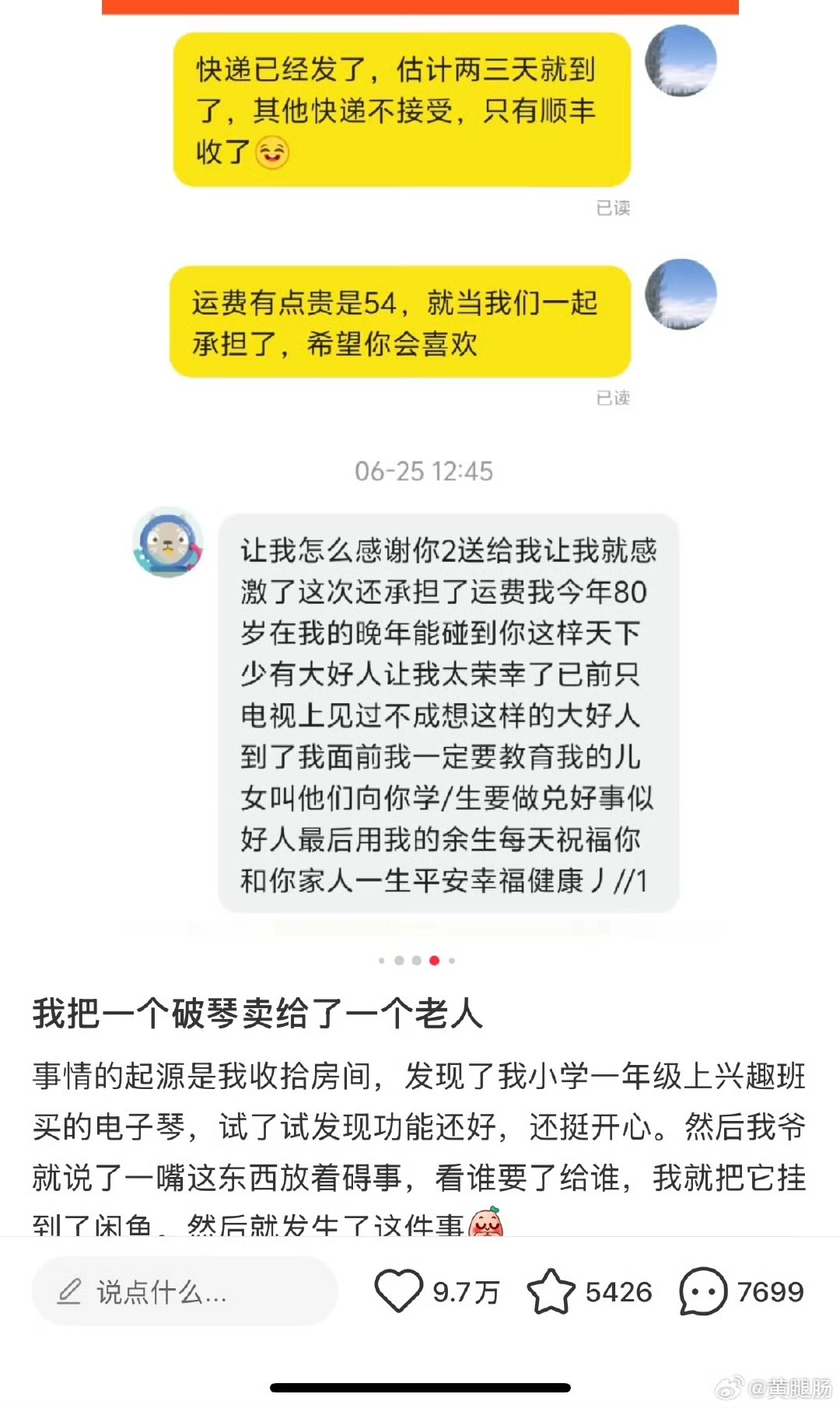840x1408 pixels.
Task: Tap the '说点什么...' comment field
Action: [x=184, y=1291]
